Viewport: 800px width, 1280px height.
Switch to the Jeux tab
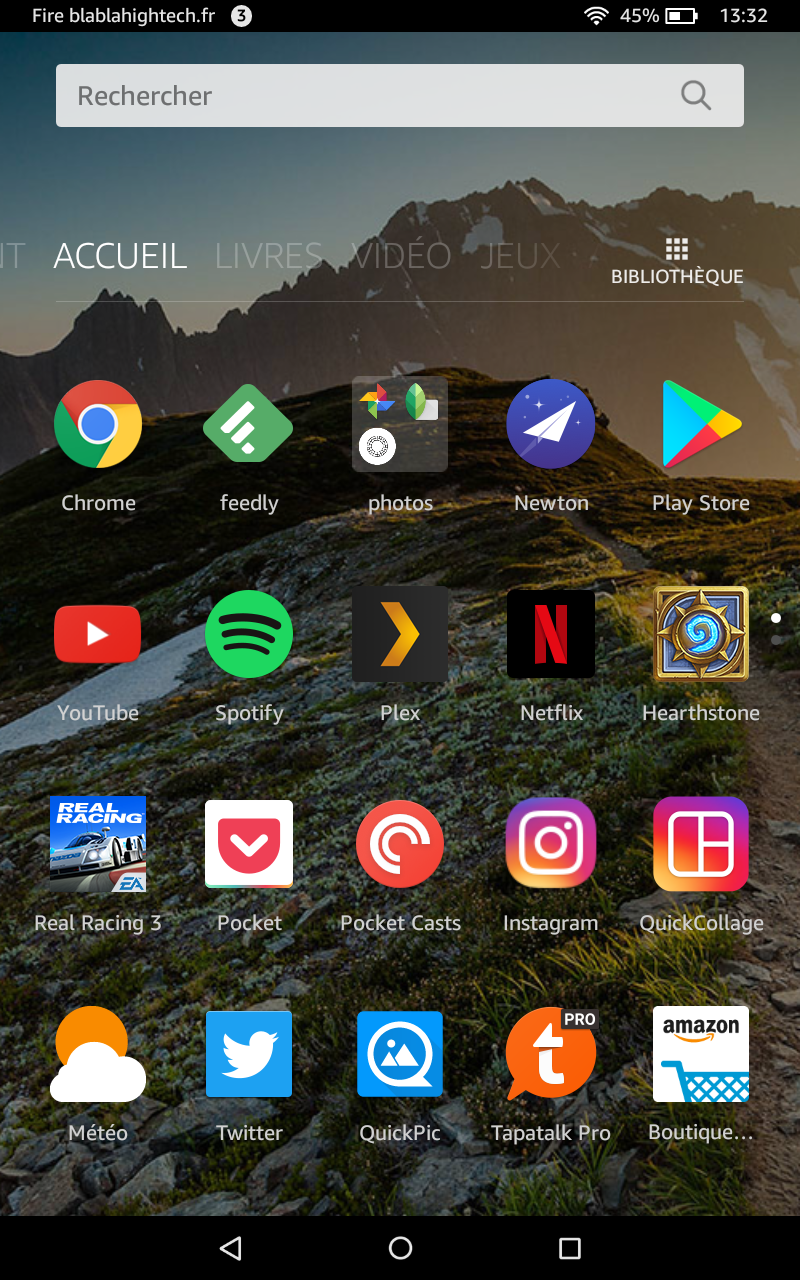519,256
